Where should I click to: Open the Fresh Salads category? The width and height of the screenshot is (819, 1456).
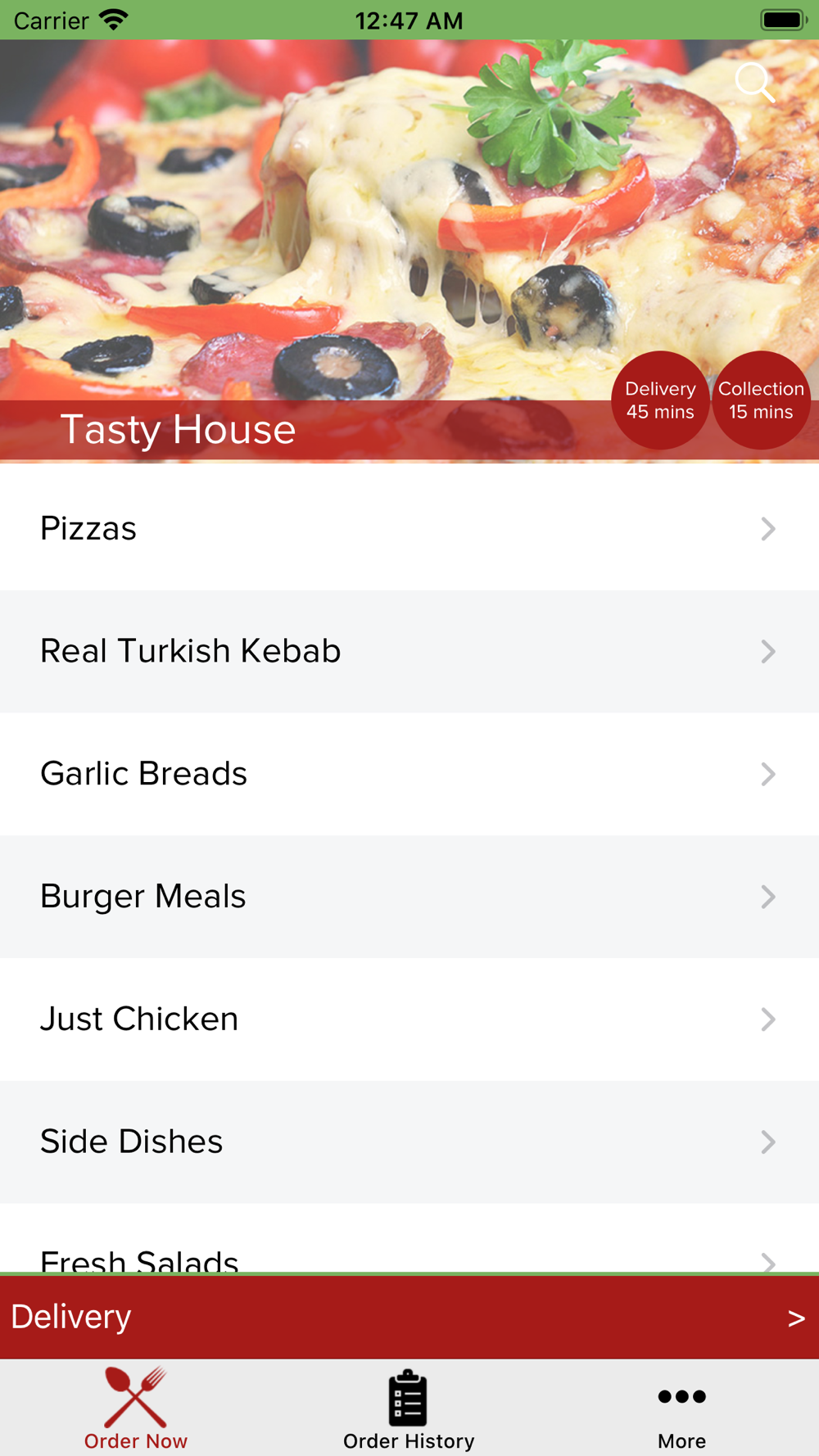409,1238
